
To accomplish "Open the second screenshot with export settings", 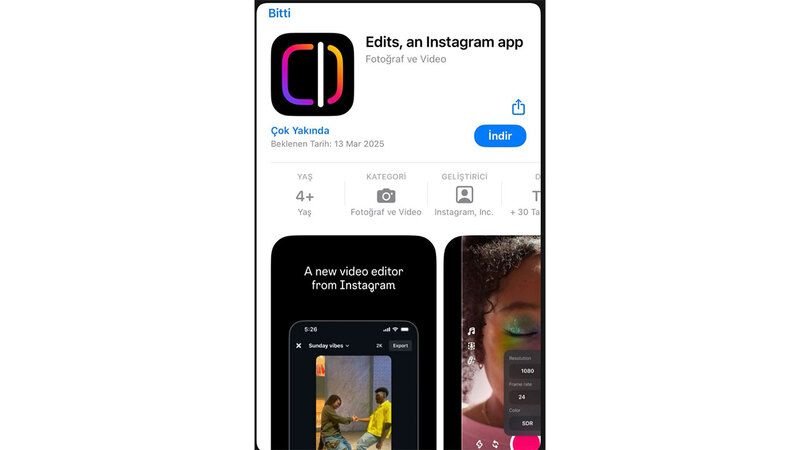I will coord(492,342).
